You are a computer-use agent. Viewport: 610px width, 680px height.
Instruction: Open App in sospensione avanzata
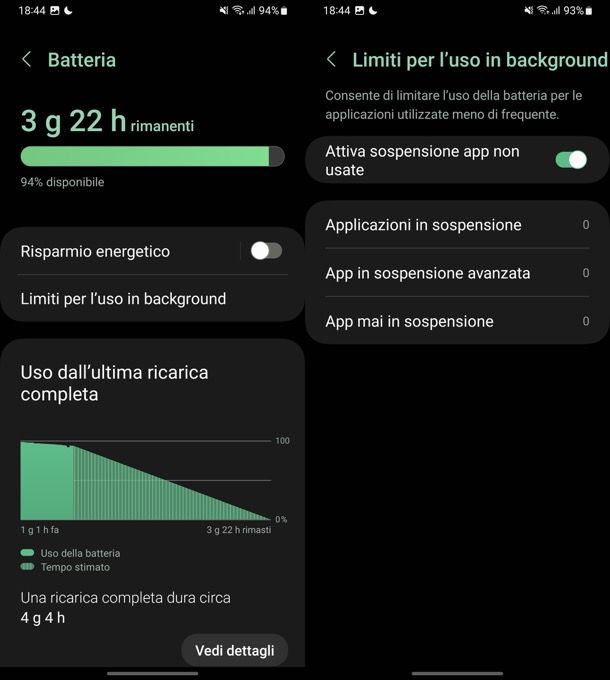pyautogui.click(x=428, y=273)
